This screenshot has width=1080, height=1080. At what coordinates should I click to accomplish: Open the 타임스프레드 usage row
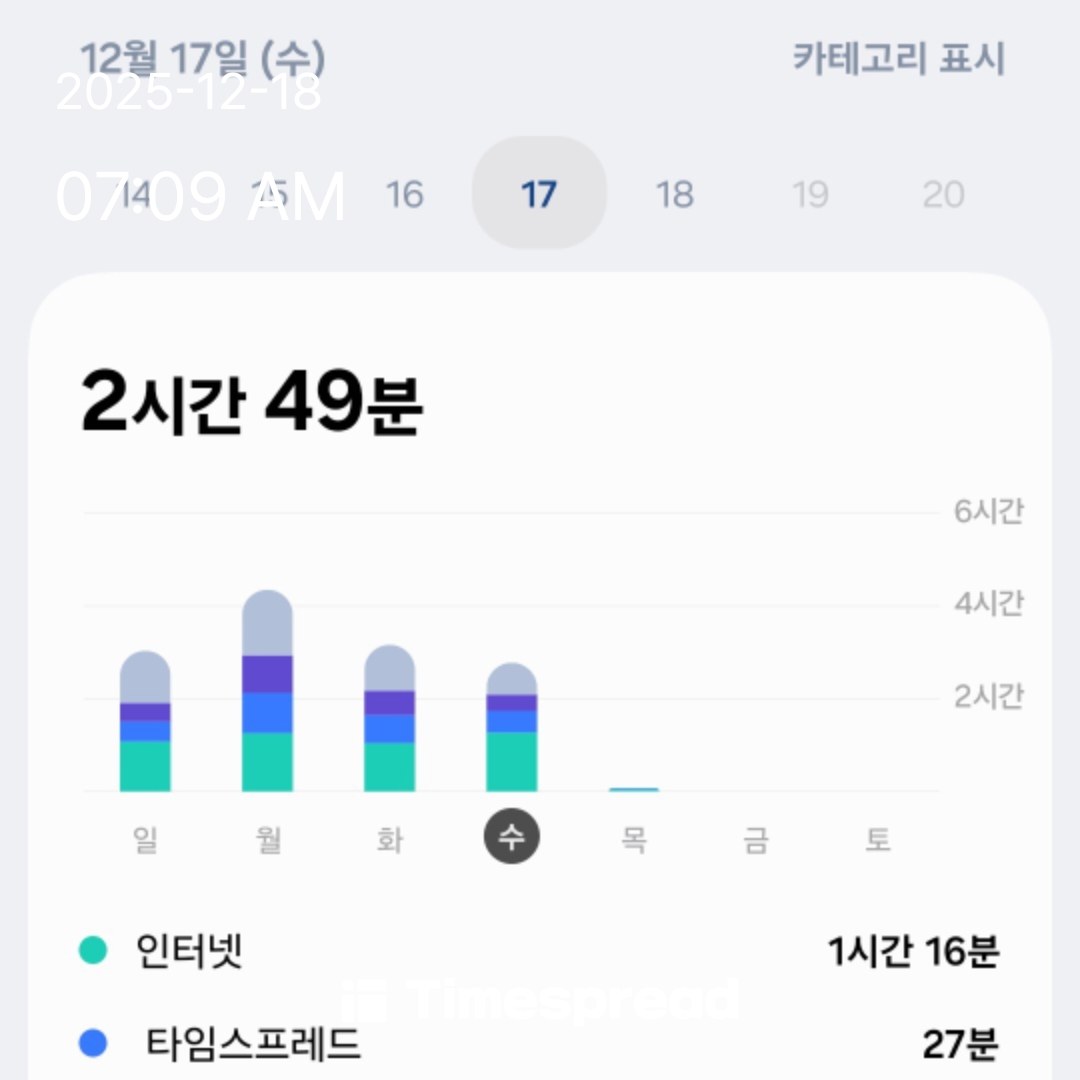[538, 1045]
